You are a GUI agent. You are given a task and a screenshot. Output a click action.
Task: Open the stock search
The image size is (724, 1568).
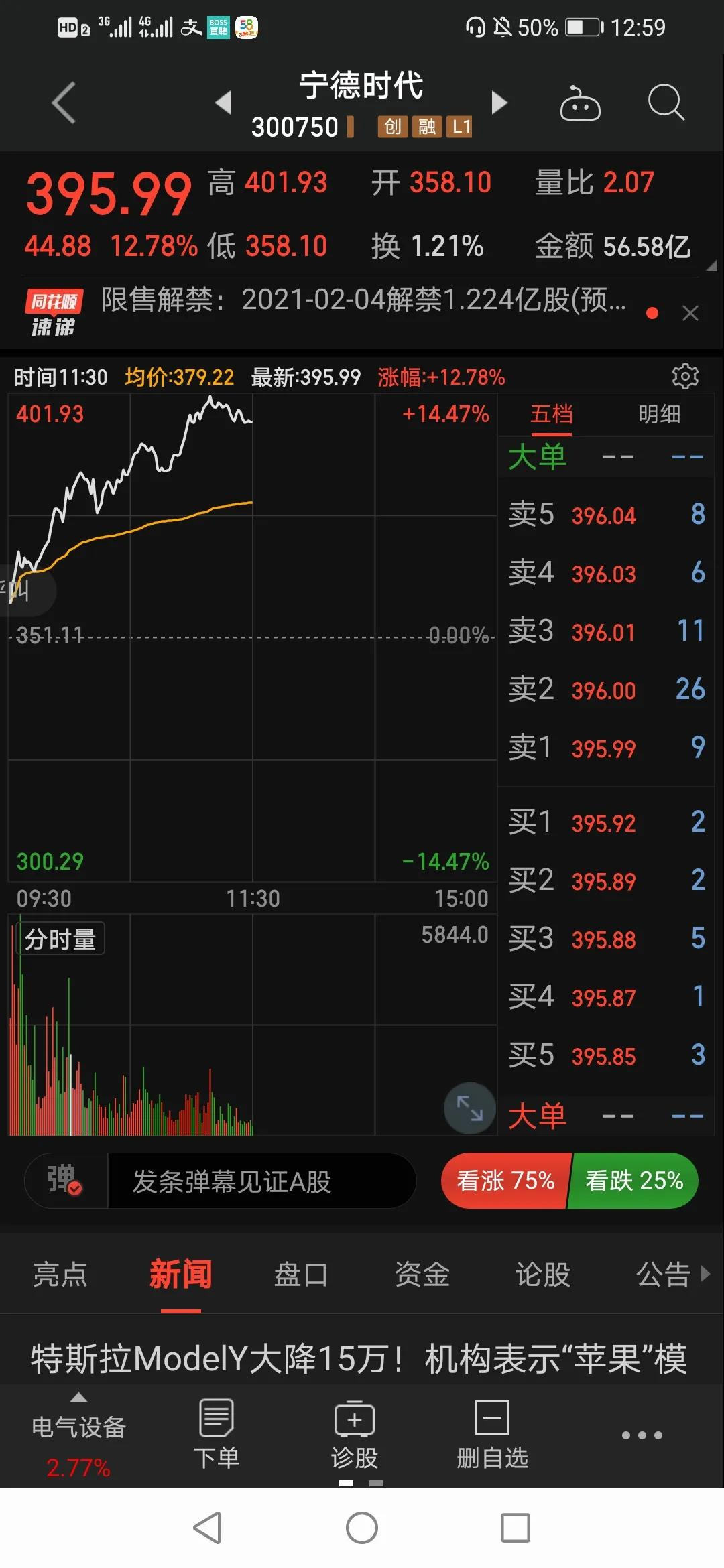[666, 103]
